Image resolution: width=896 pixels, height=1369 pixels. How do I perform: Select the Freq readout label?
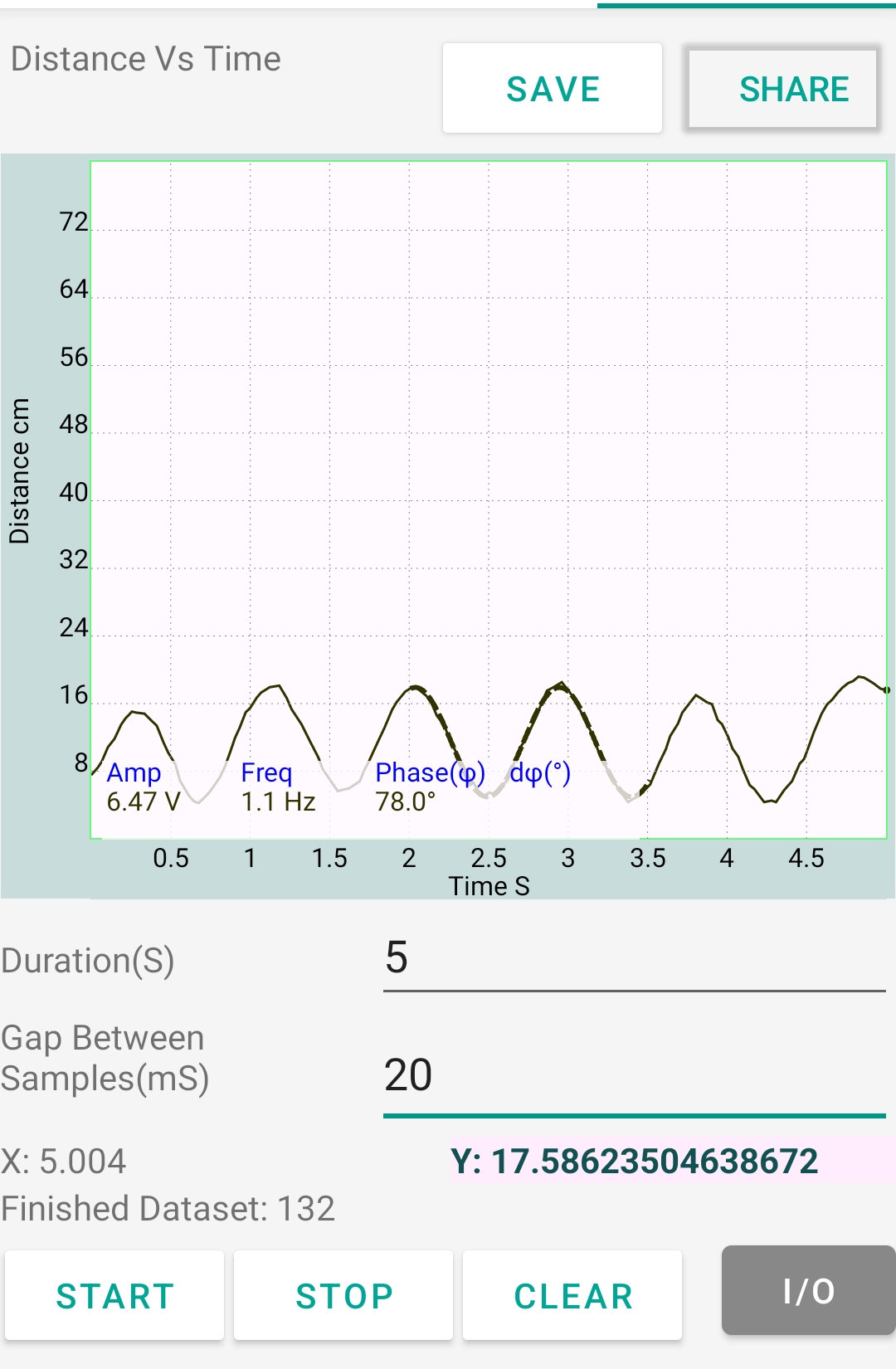pyautogui.click(x=265, y=772)
